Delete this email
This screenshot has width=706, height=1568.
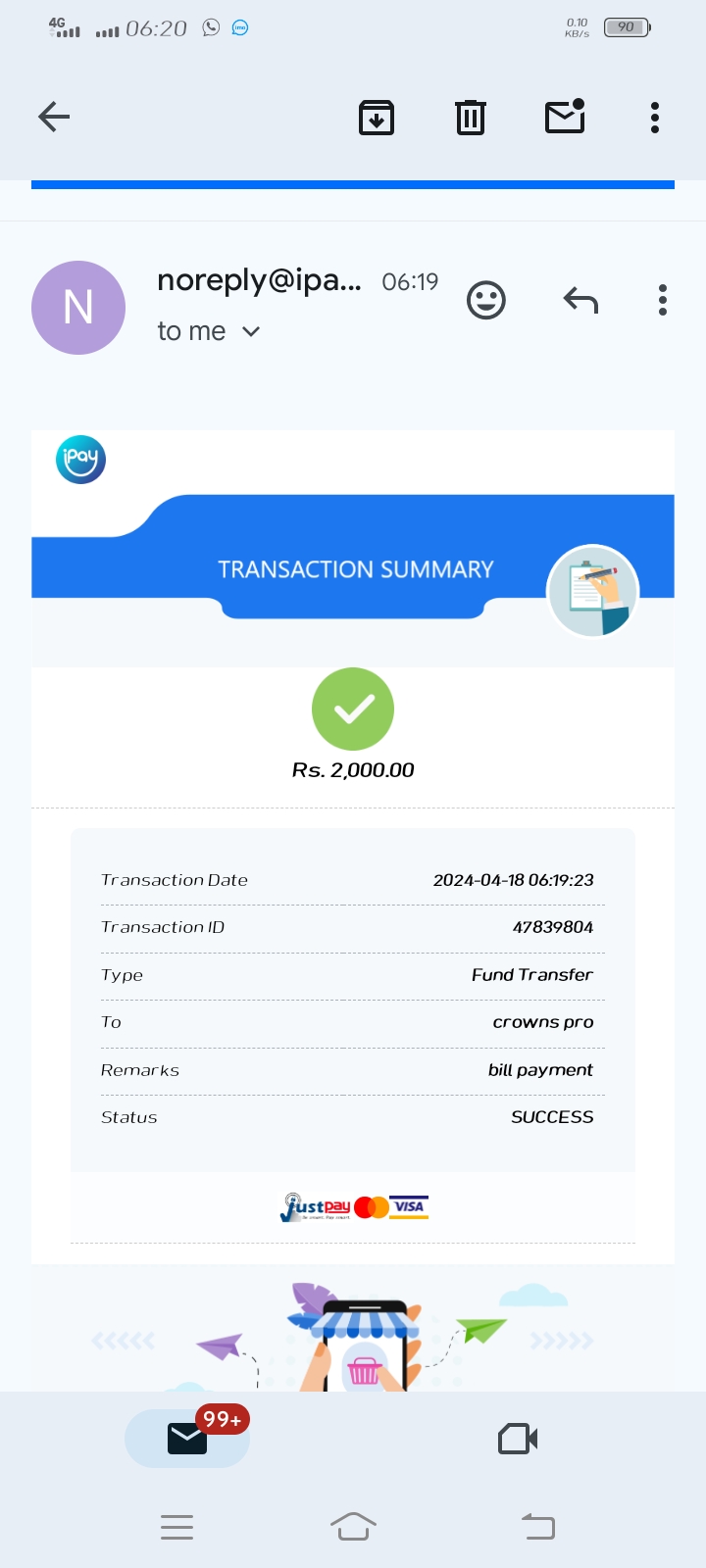point(471,118)
